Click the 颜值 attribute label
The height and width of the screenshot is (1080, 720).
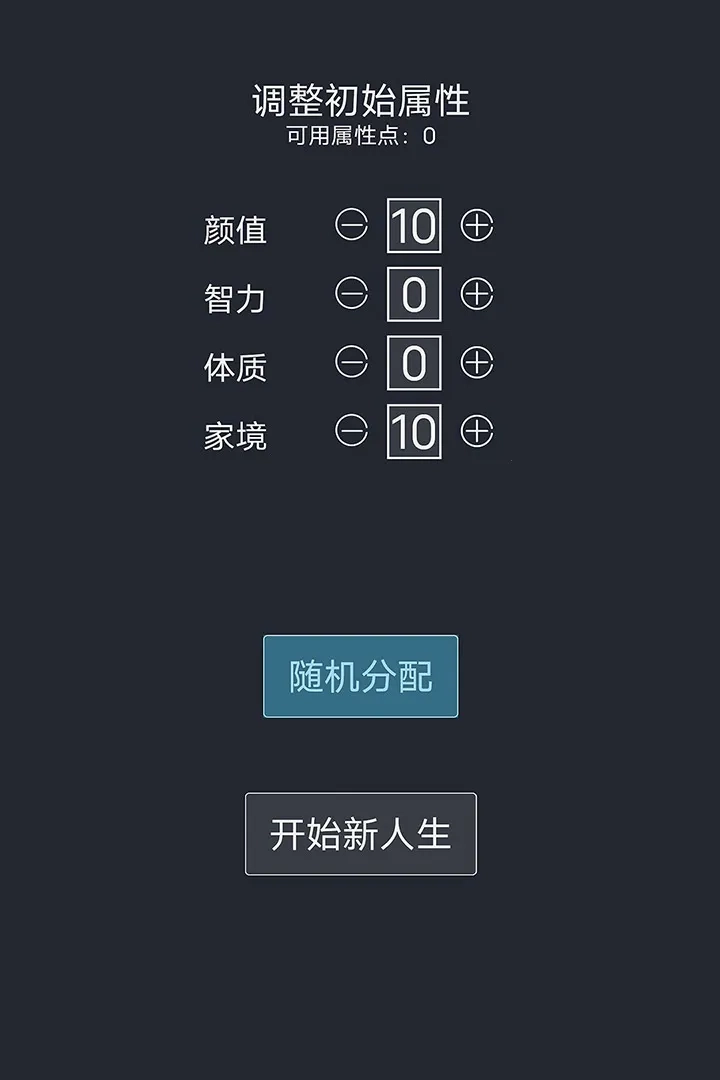pyautogui.click(x=237, y=226)
